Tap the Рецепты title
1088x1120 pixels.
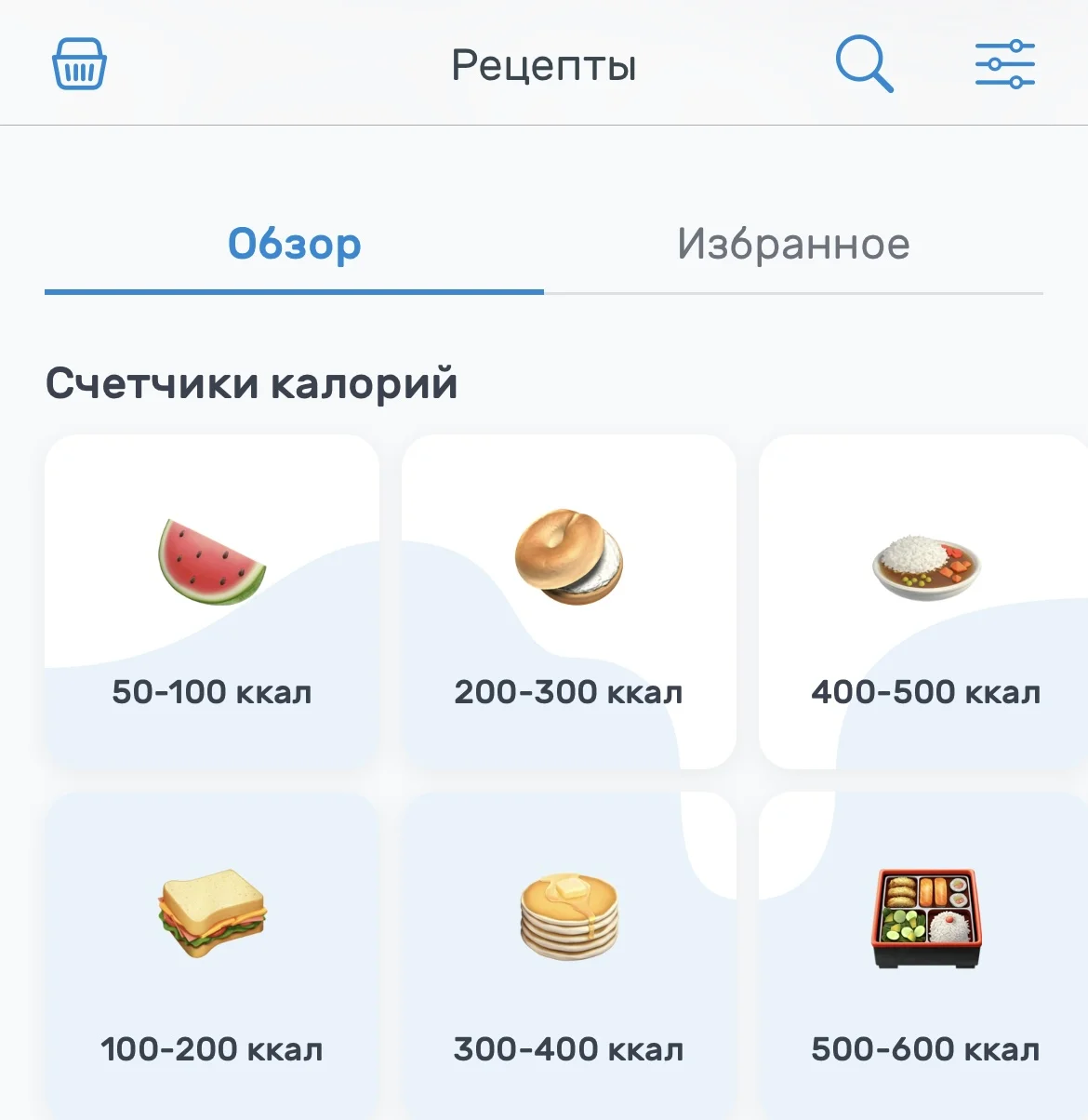[543, 65]
